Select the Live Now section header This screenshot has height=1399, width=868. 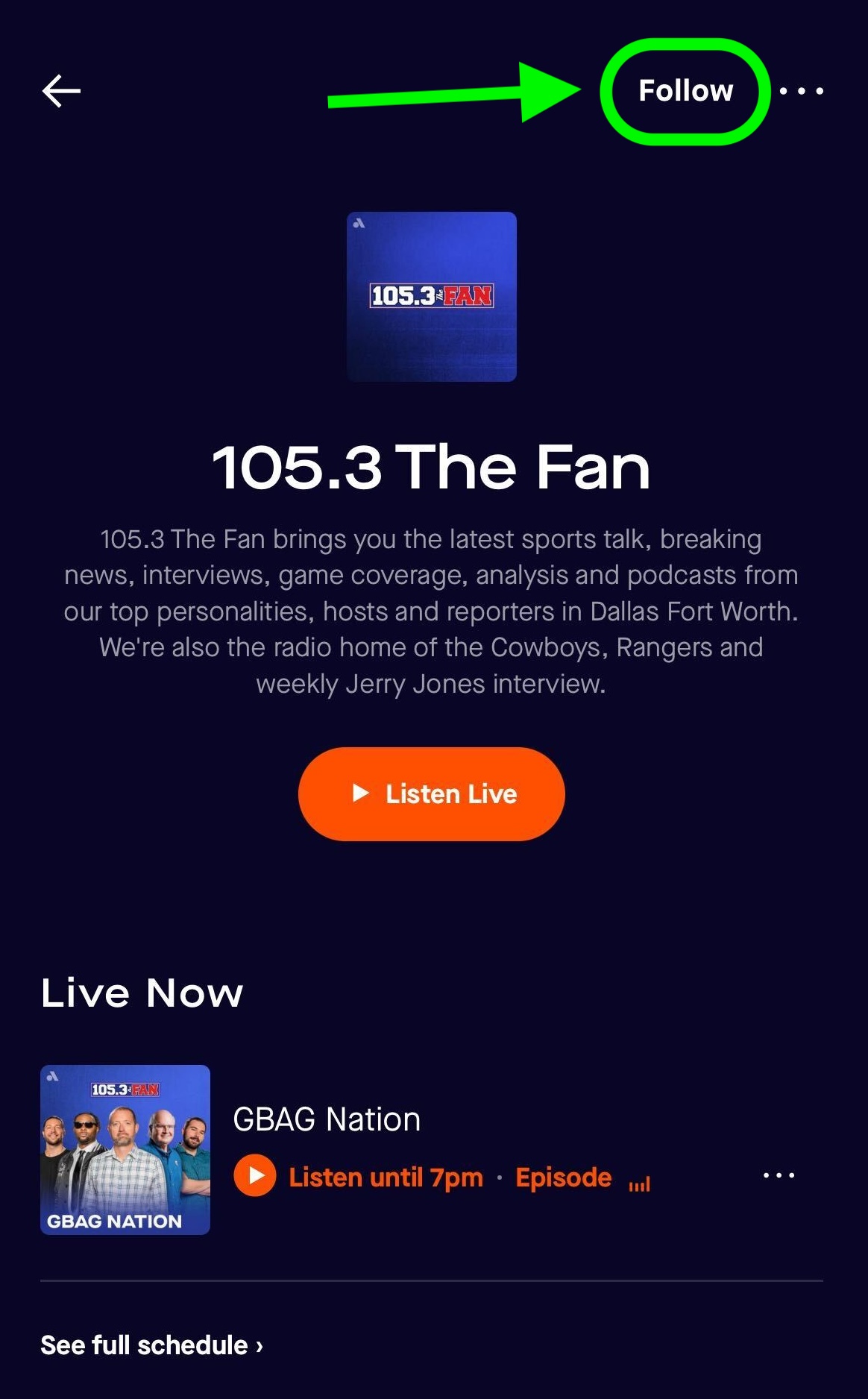tap(141, 992)
